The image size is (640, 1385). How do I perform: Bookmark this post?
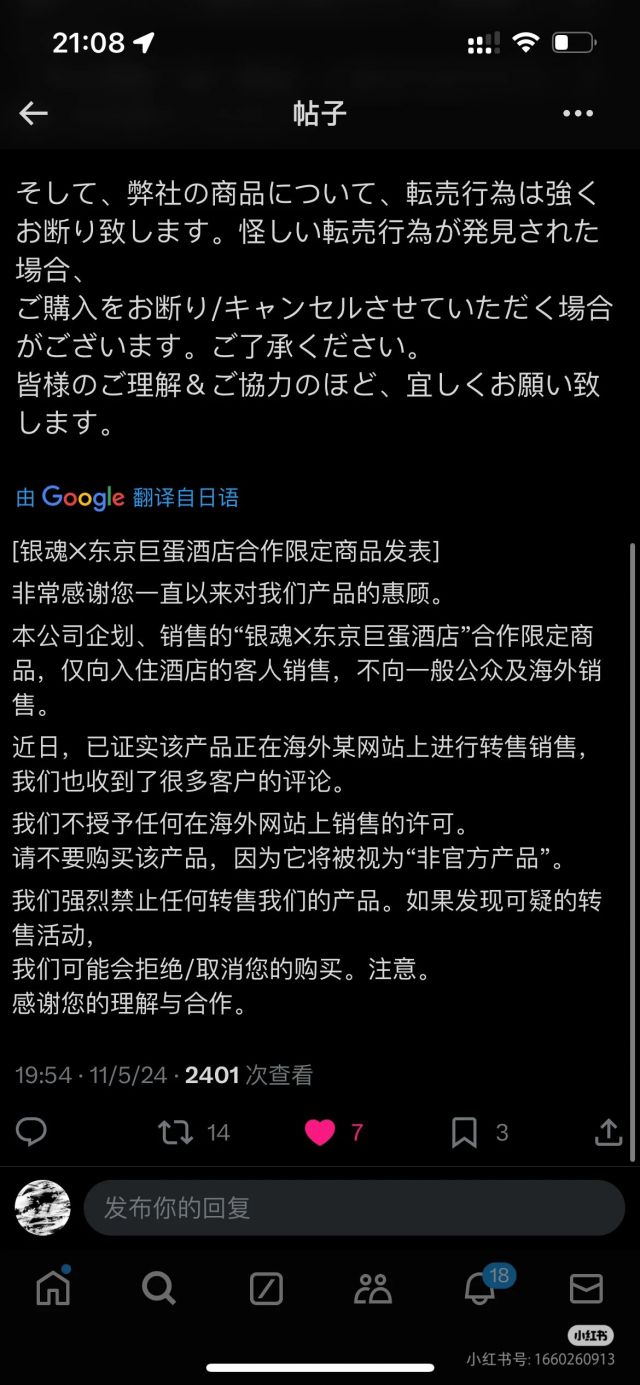pos(464,1132)
